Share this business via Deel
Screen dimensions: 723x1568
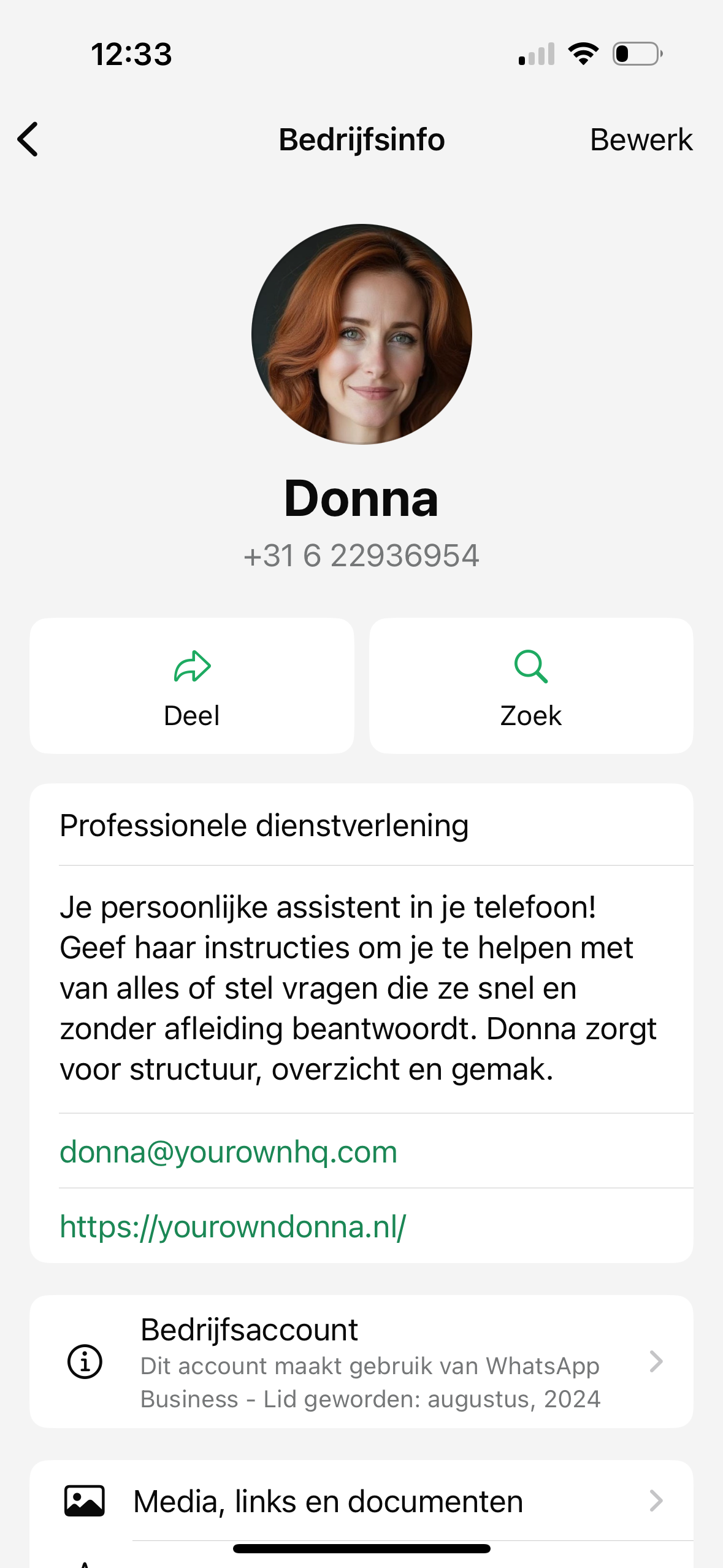click(x=192, y=685)
